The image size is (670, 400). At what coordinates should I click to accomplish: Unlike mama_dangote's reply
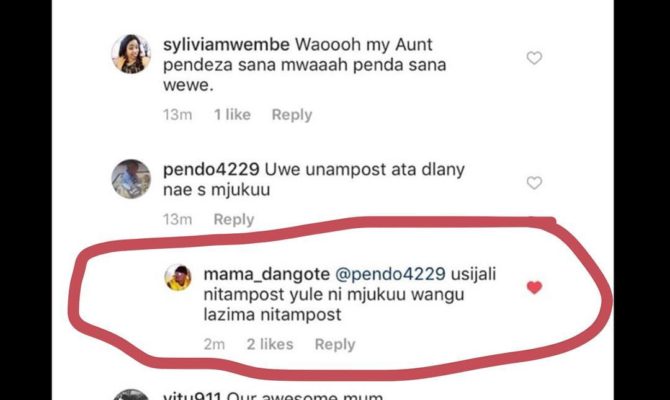(x=534, y=288)
